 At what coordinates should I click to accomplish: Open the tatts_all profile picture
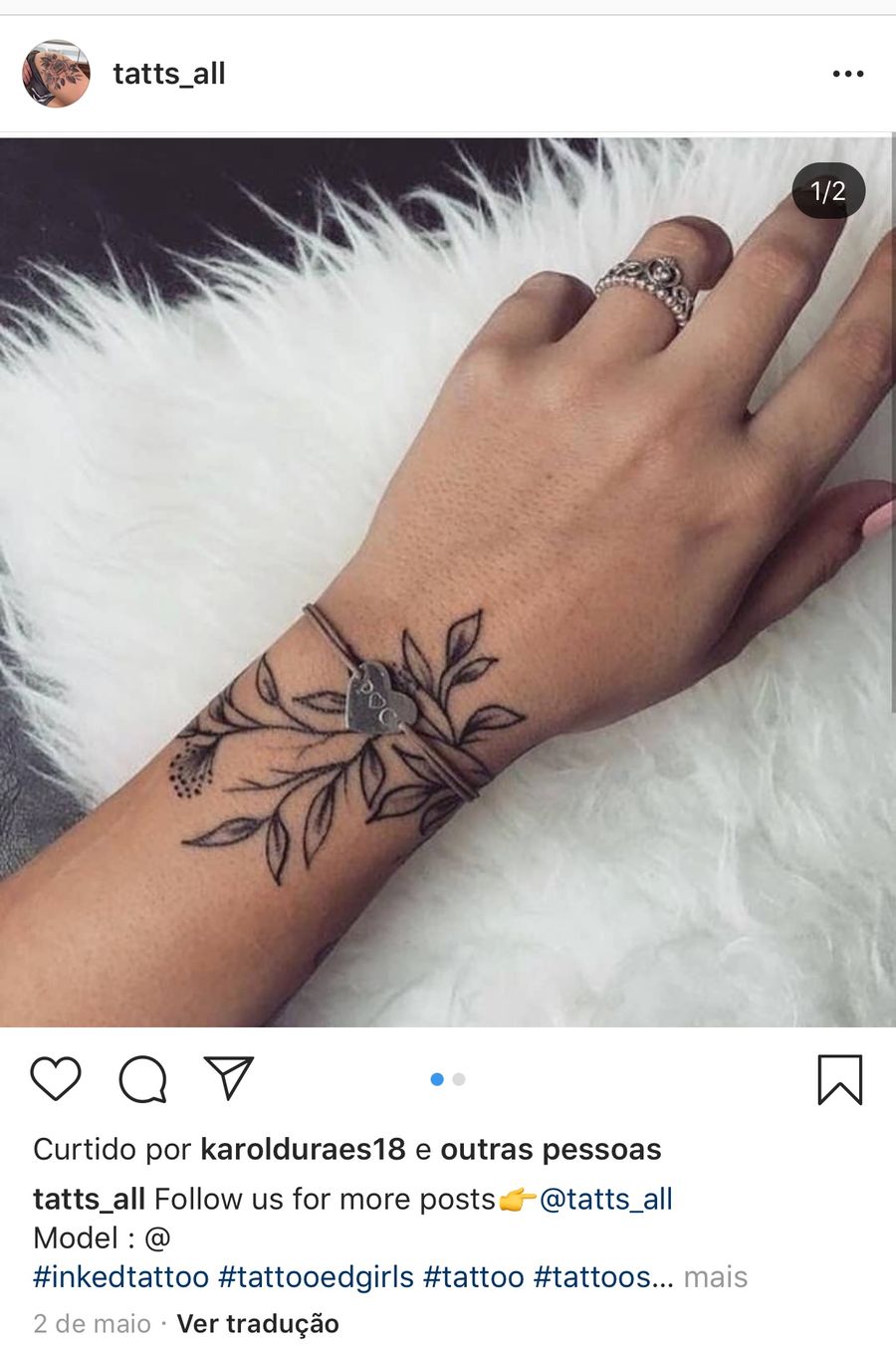57,74
